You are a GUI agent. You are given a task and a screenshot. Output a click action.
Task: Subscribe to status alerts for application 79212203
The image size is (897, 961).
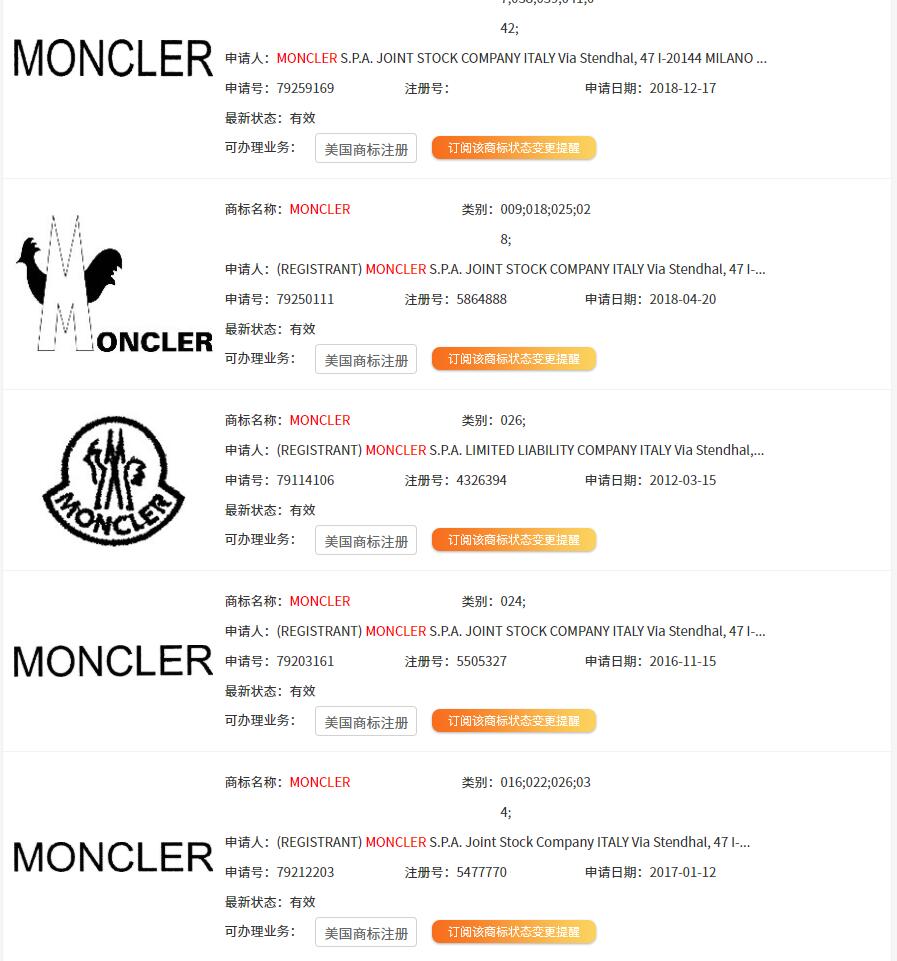tap(513, 932)
